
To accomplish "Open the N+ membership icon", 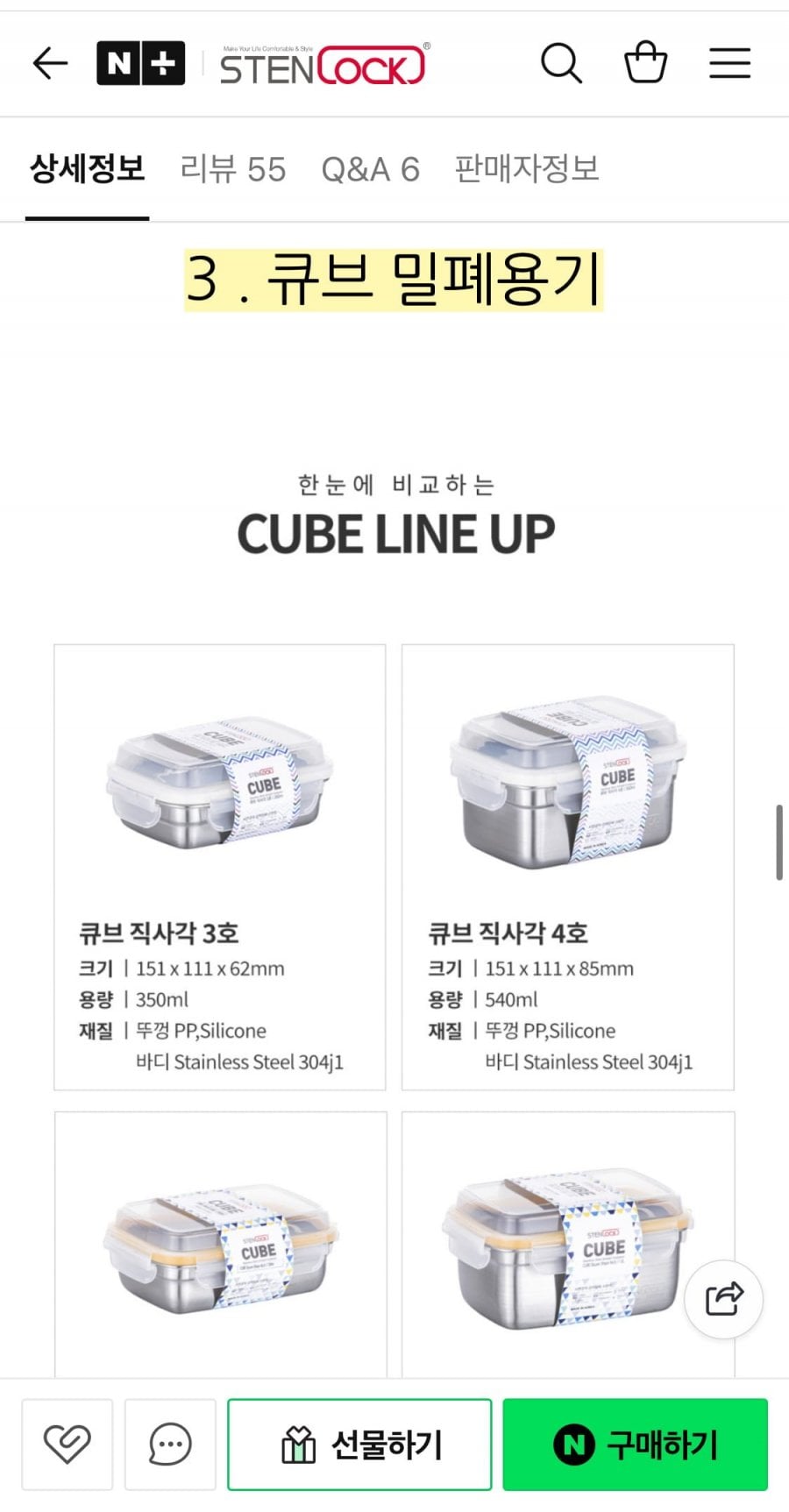I will click(140, 63).
